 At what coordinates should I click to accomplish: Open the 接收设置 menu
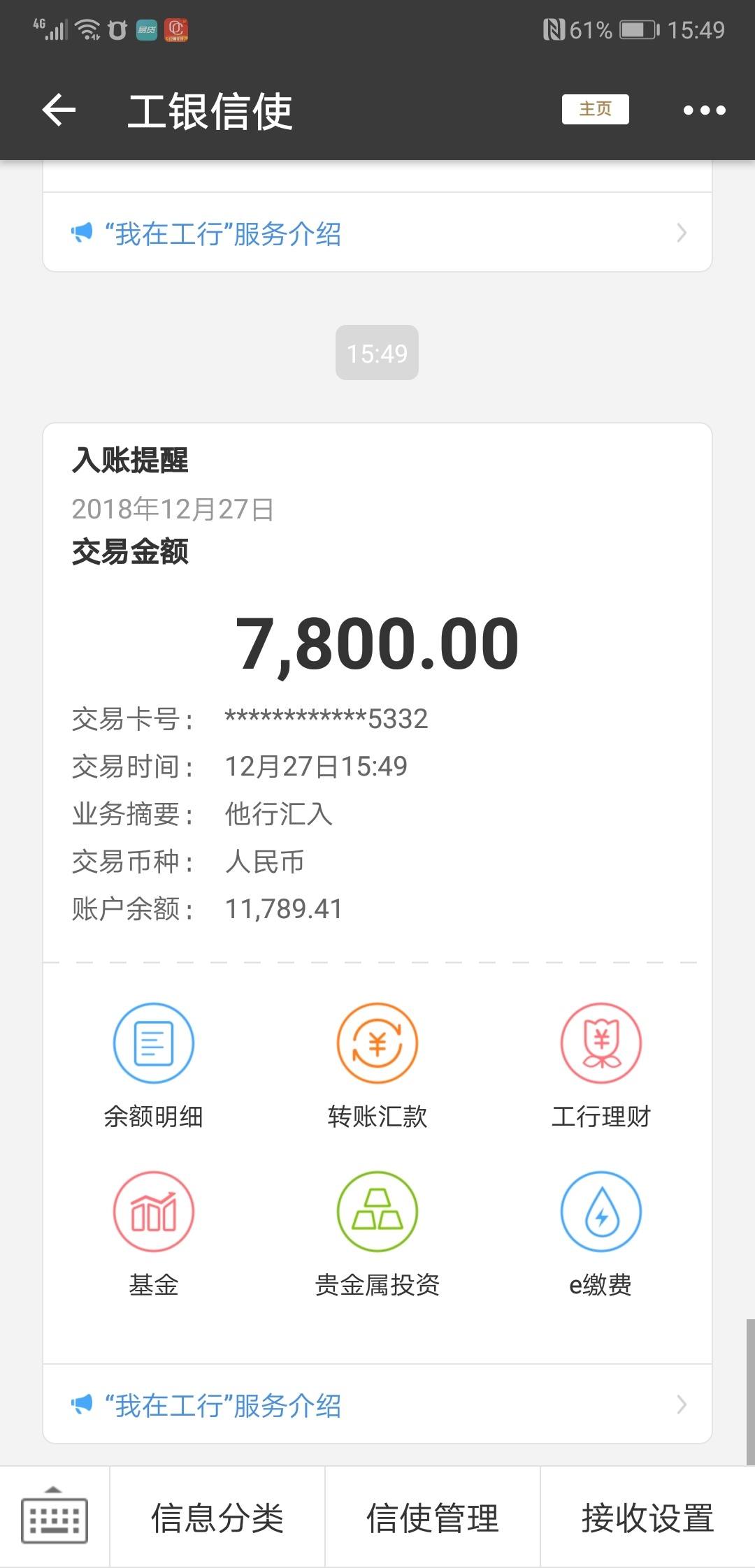(648, 1518)
